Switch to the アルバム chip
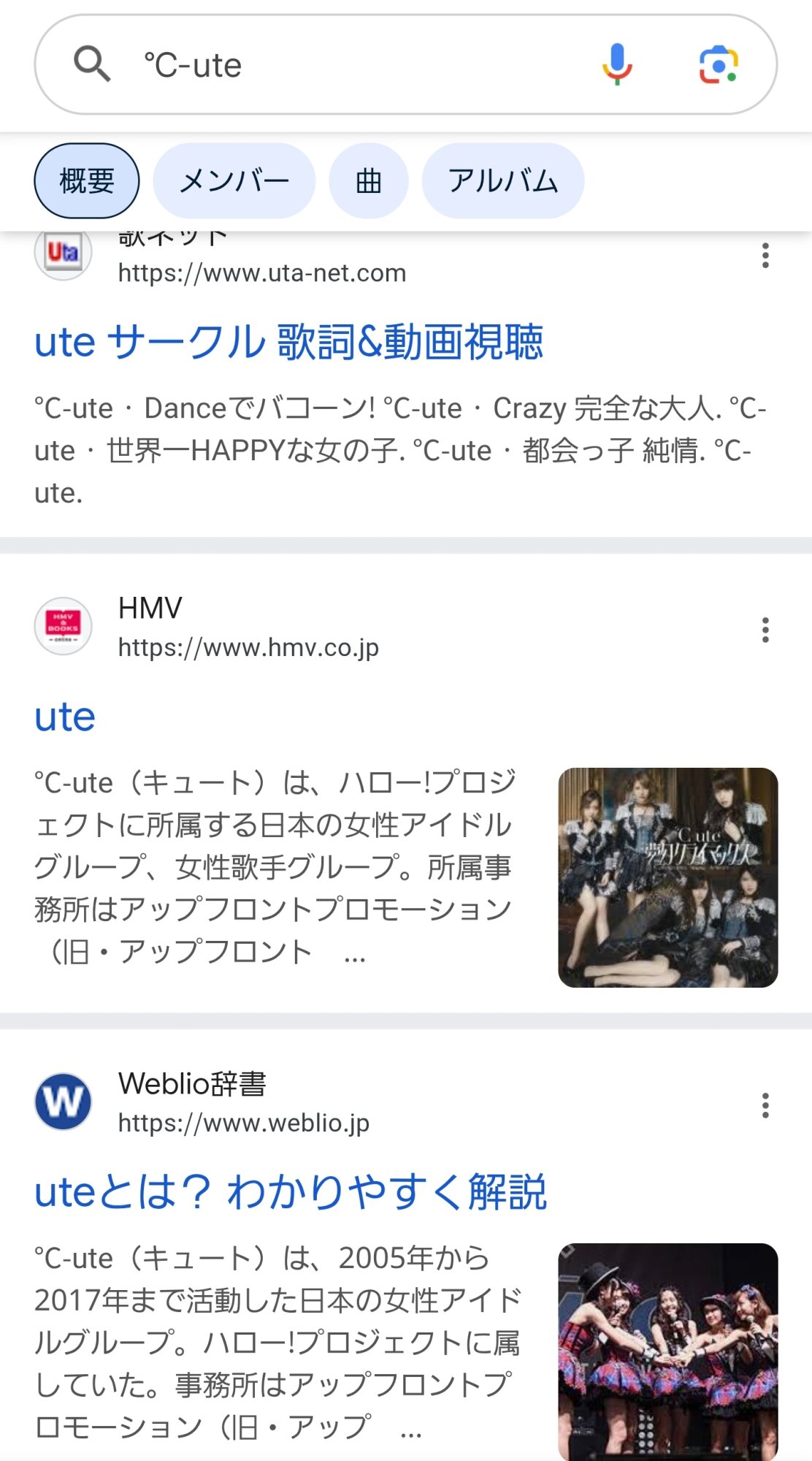Image resolution: width=812 pixels, height=1461 pixels. (503, 180)
